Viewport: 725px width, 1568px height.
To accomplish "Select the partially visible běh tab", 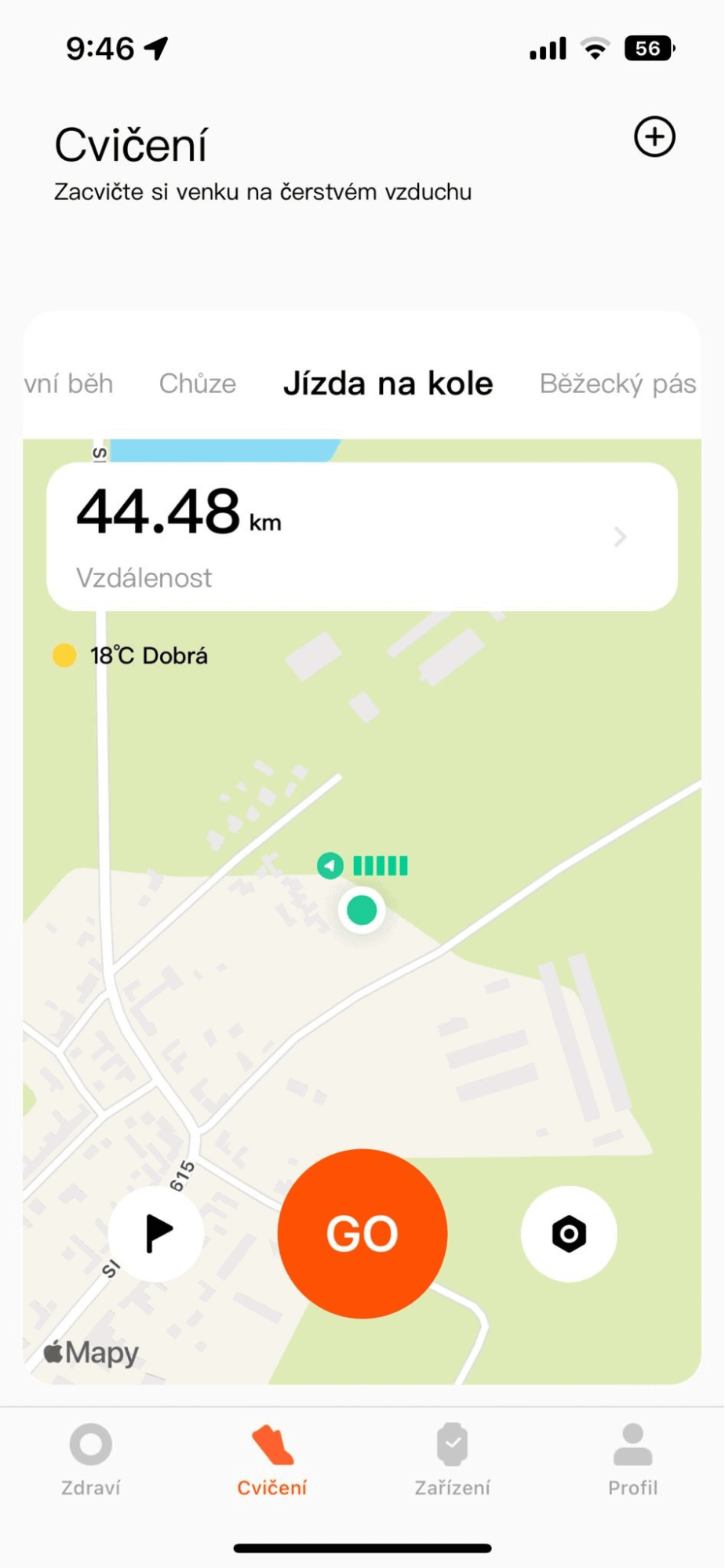I will [x=69, y=384].
